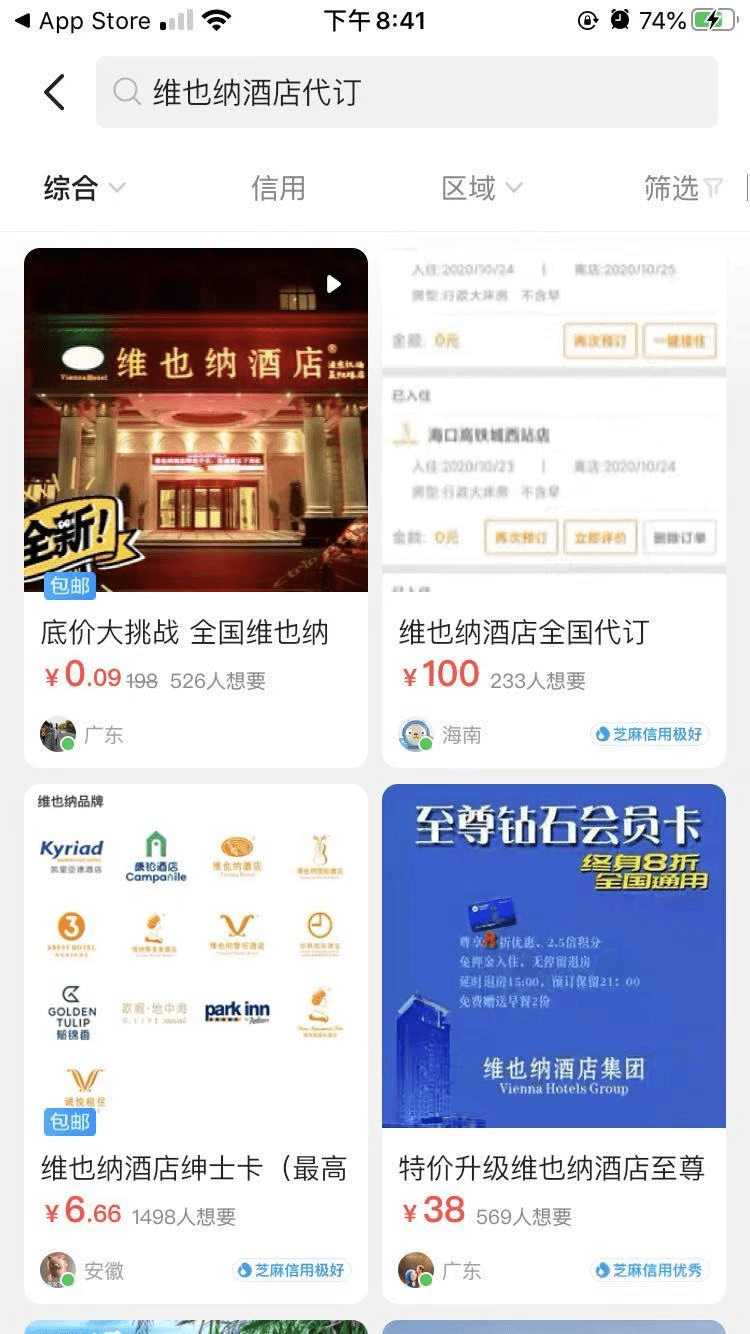This screenshot has width=750, height=1334.
Task: Expand the 综合 sort dropdown
Action: pyautogui.click(x=84, y=187)
